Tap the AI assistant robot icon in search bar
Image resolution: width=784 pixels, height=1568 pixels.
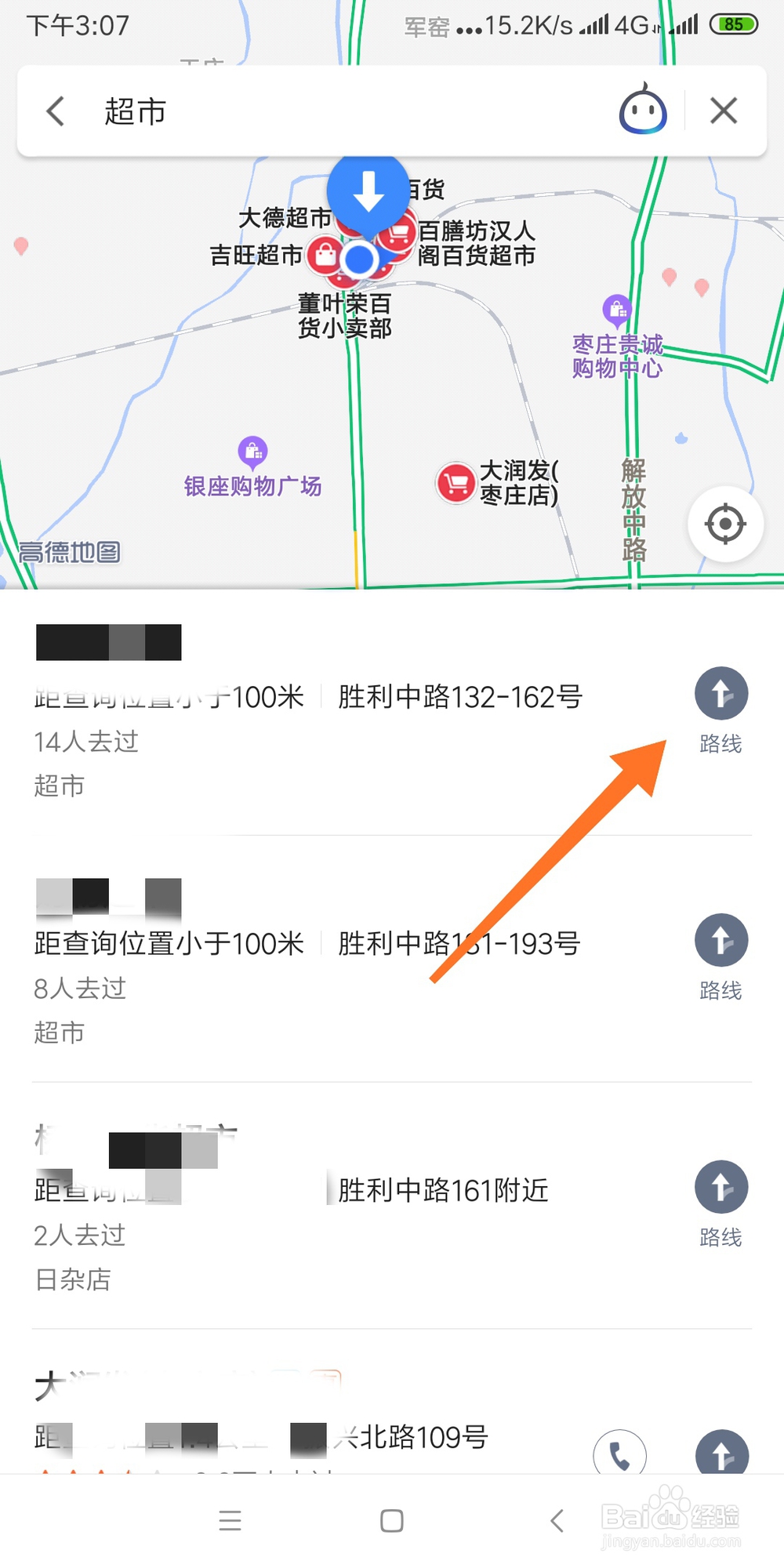(643, 111)
